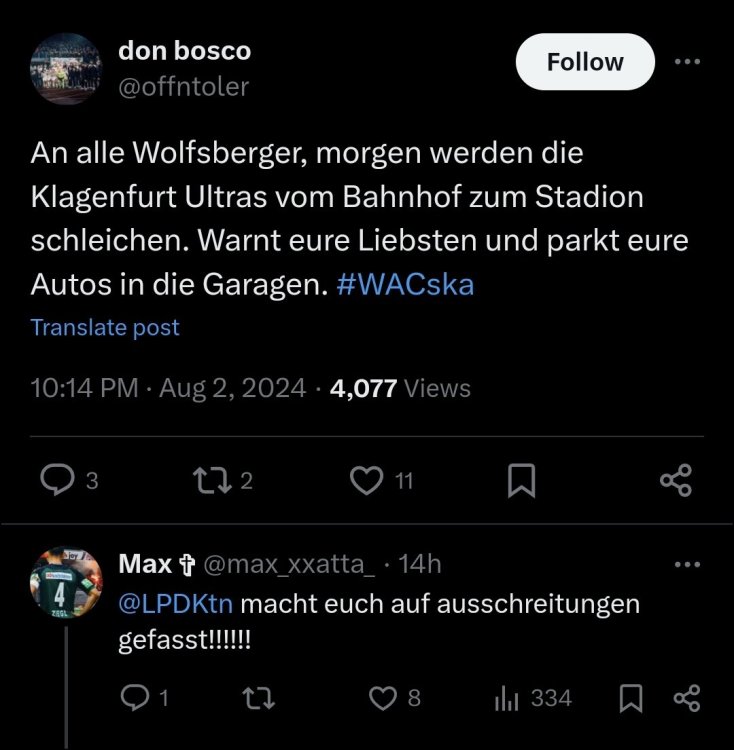The image size is (734, 750).
Task: Open reply icon on Max's comment
Action: (135, 699)
